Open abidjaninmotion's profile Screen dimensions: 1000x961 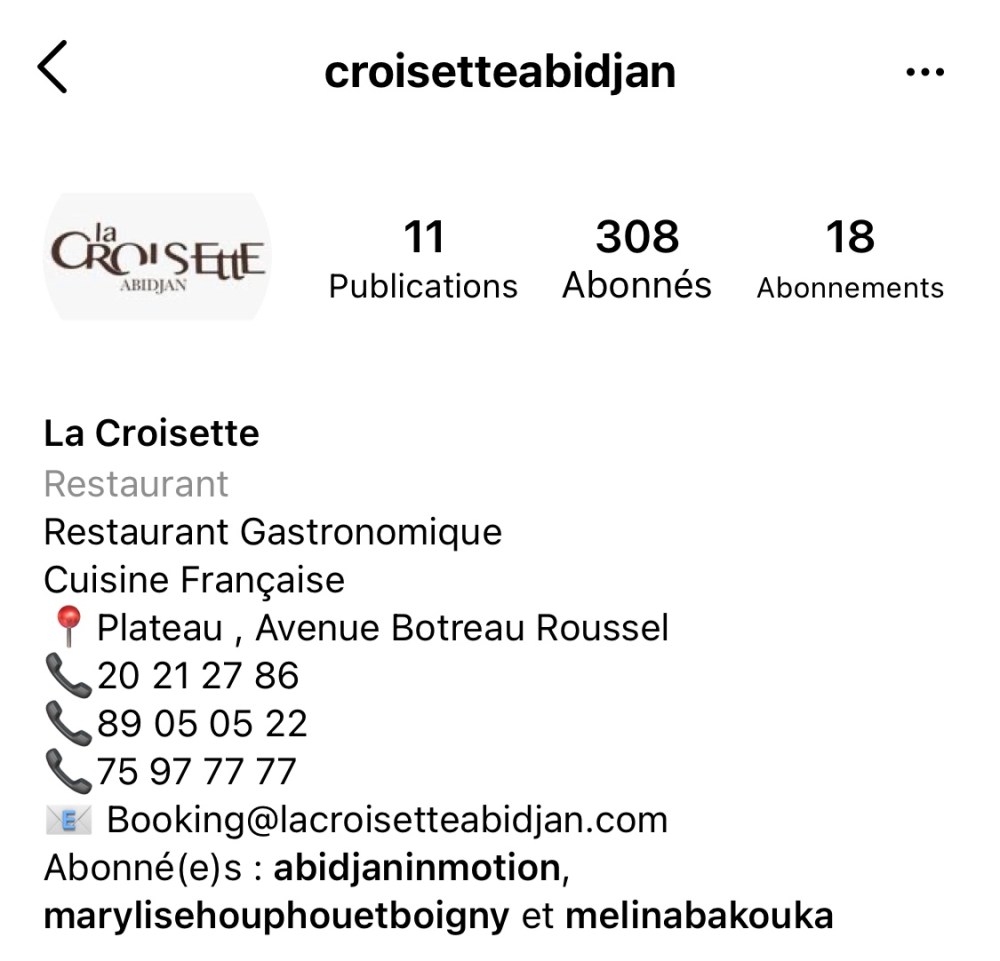(x=415, y=867)
